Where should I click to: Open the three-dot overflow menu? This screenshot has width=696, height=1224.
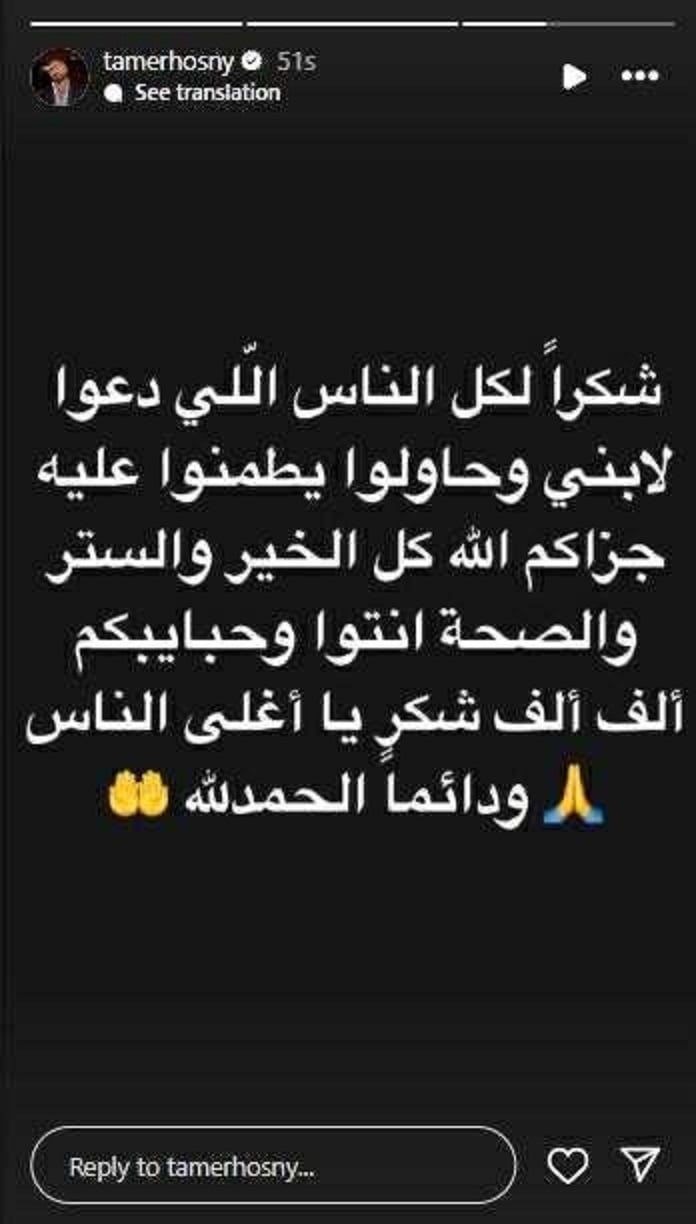click(x=640, y=77)
